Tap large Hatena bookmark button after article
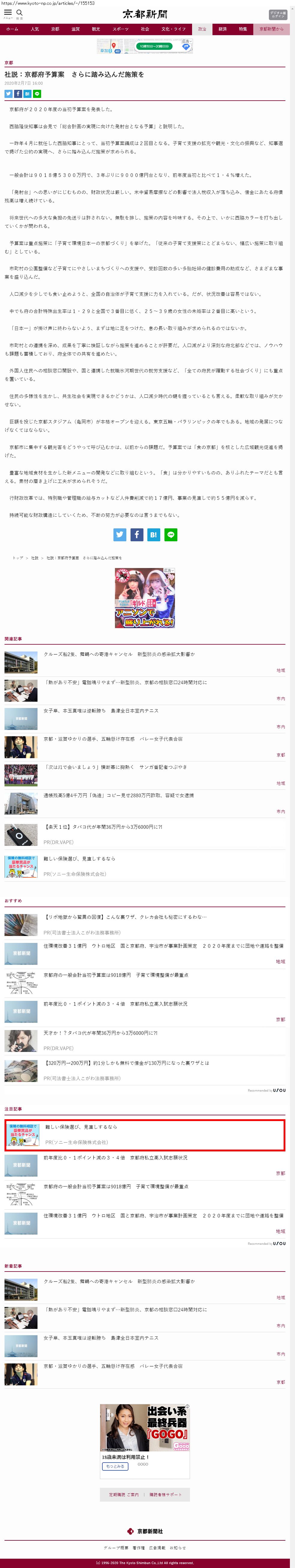 point(154,534)
